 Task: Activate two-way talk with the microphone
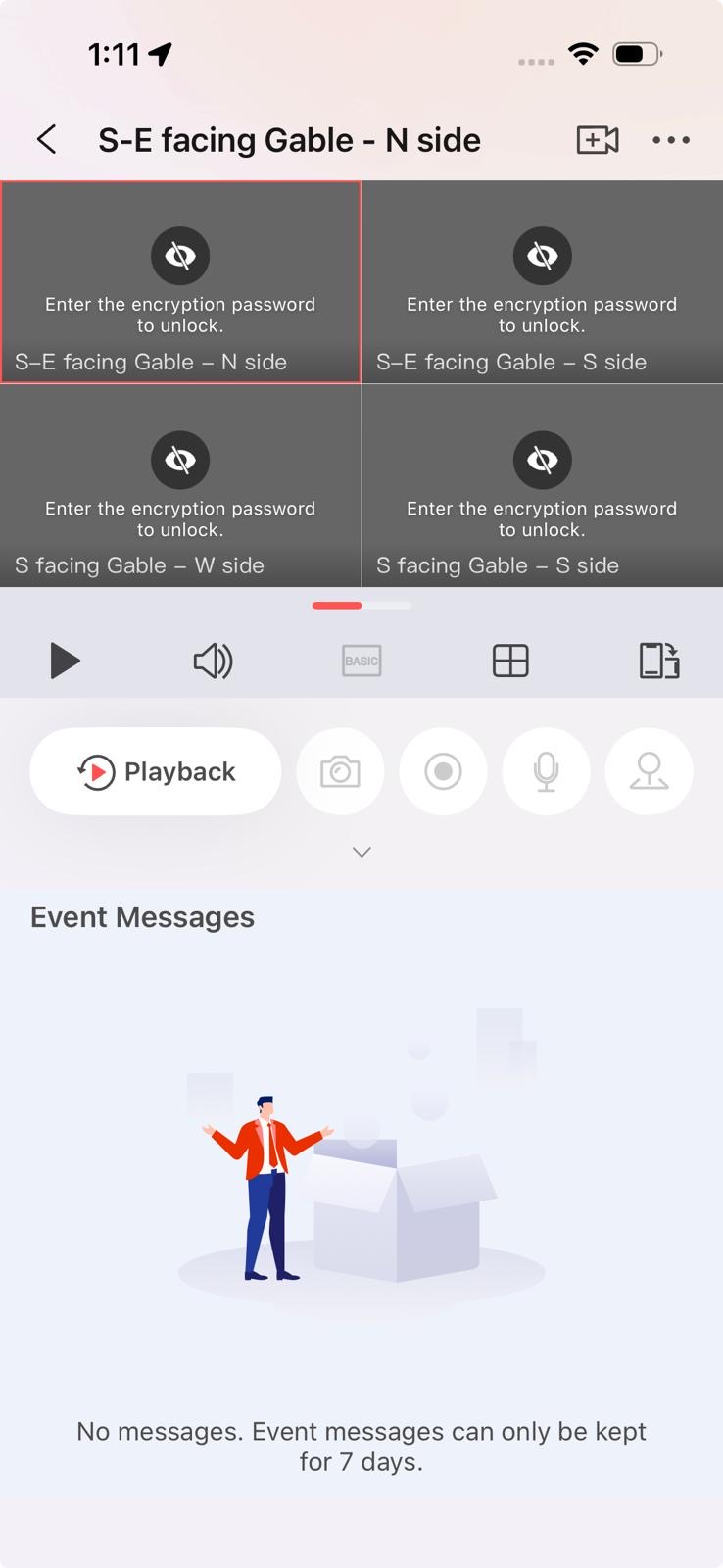(x=546, y=772)
